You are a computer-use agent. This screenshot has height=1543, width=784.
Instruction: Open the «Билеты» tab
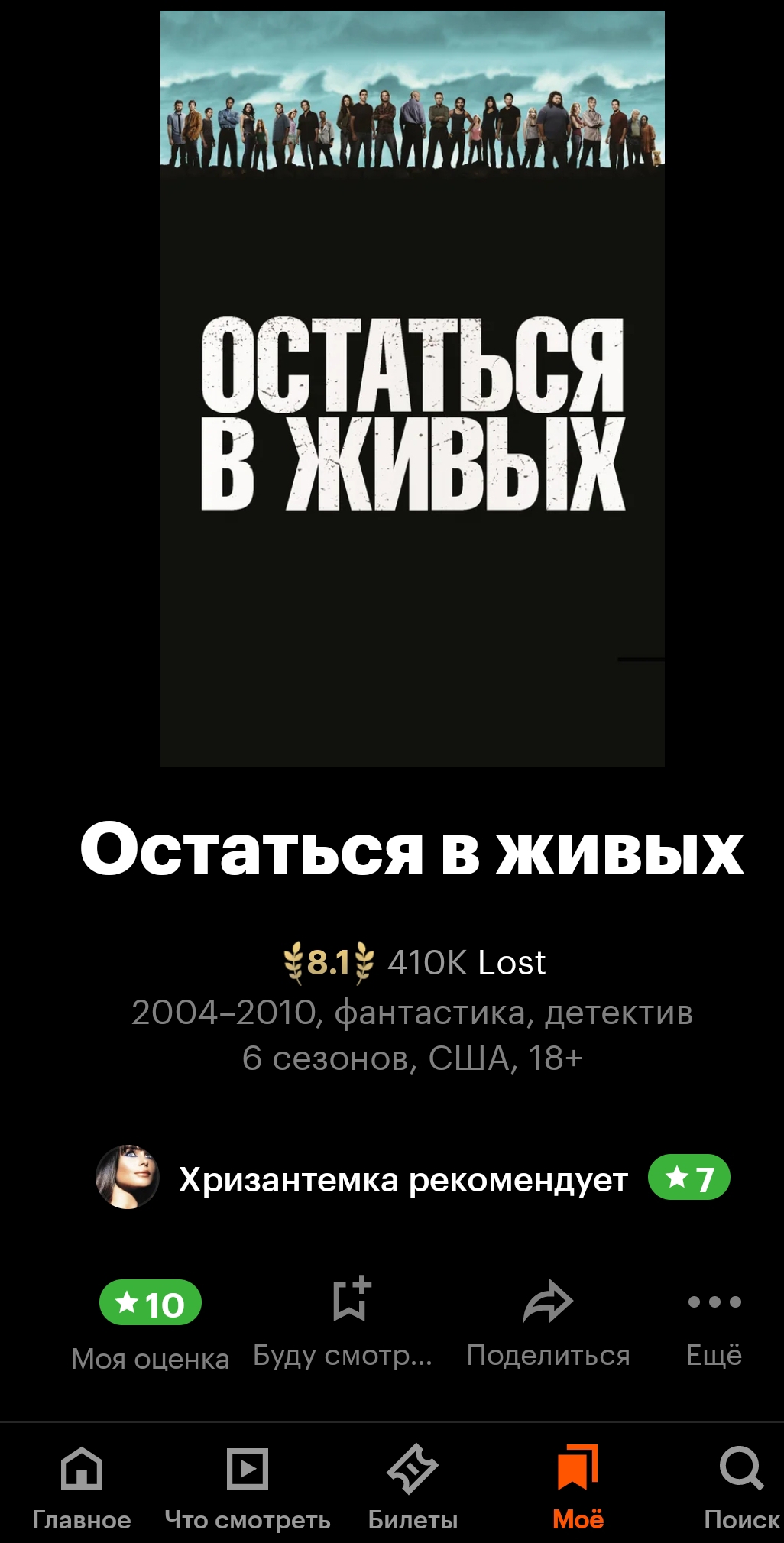(413, 1487)
